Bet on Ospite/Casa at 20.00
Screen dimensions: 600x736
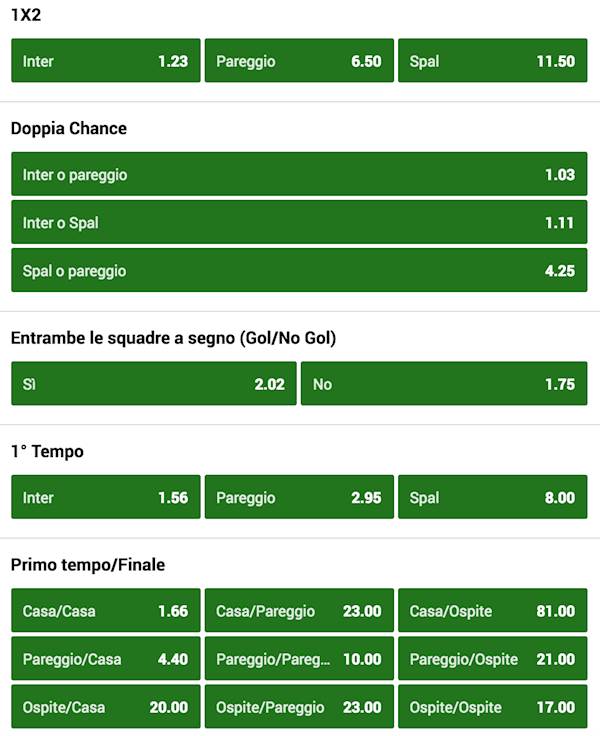pyautogui.click(x=105, y=707)
